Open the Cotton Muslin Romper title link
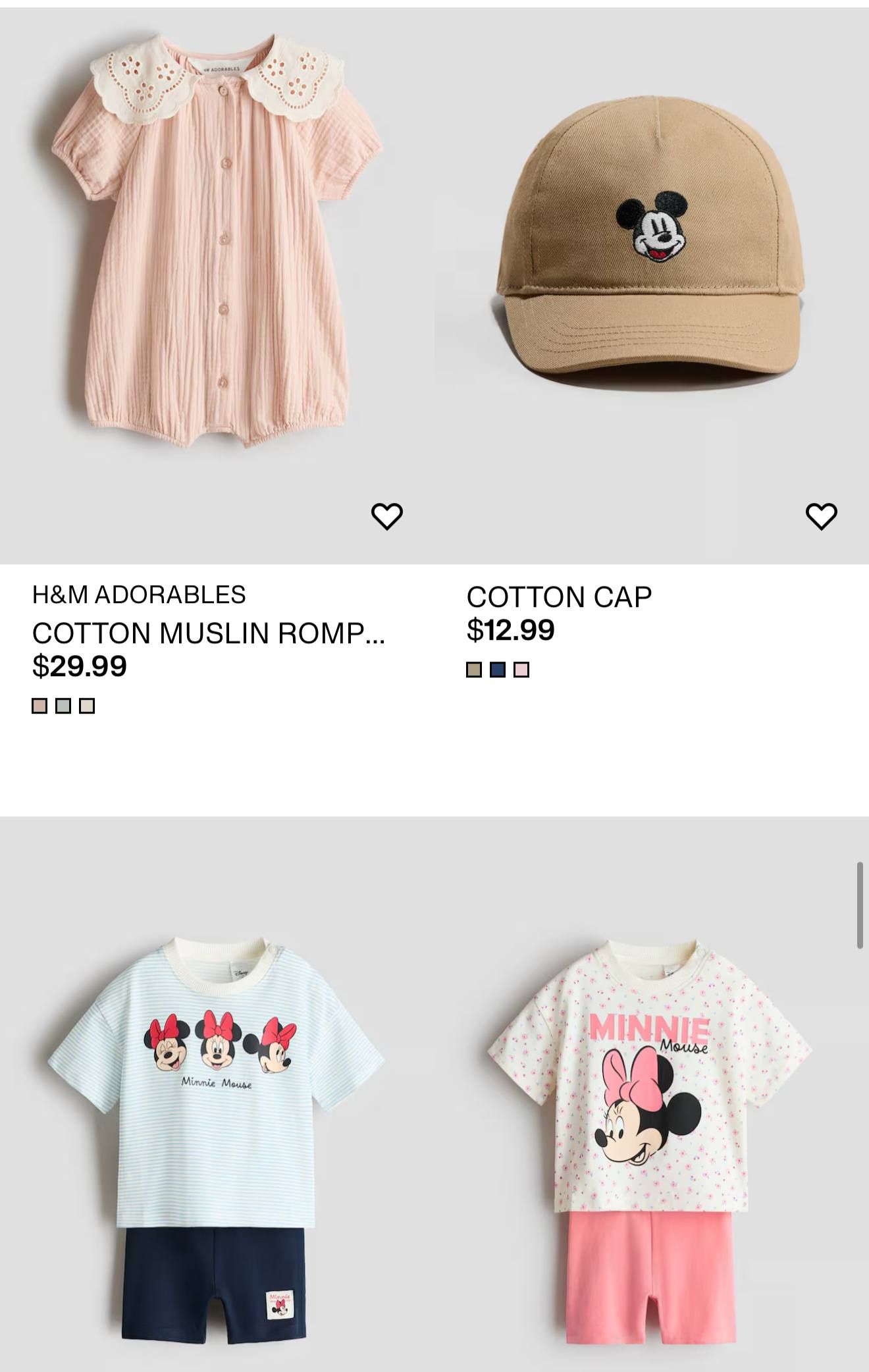 click(x=208, y=633)
